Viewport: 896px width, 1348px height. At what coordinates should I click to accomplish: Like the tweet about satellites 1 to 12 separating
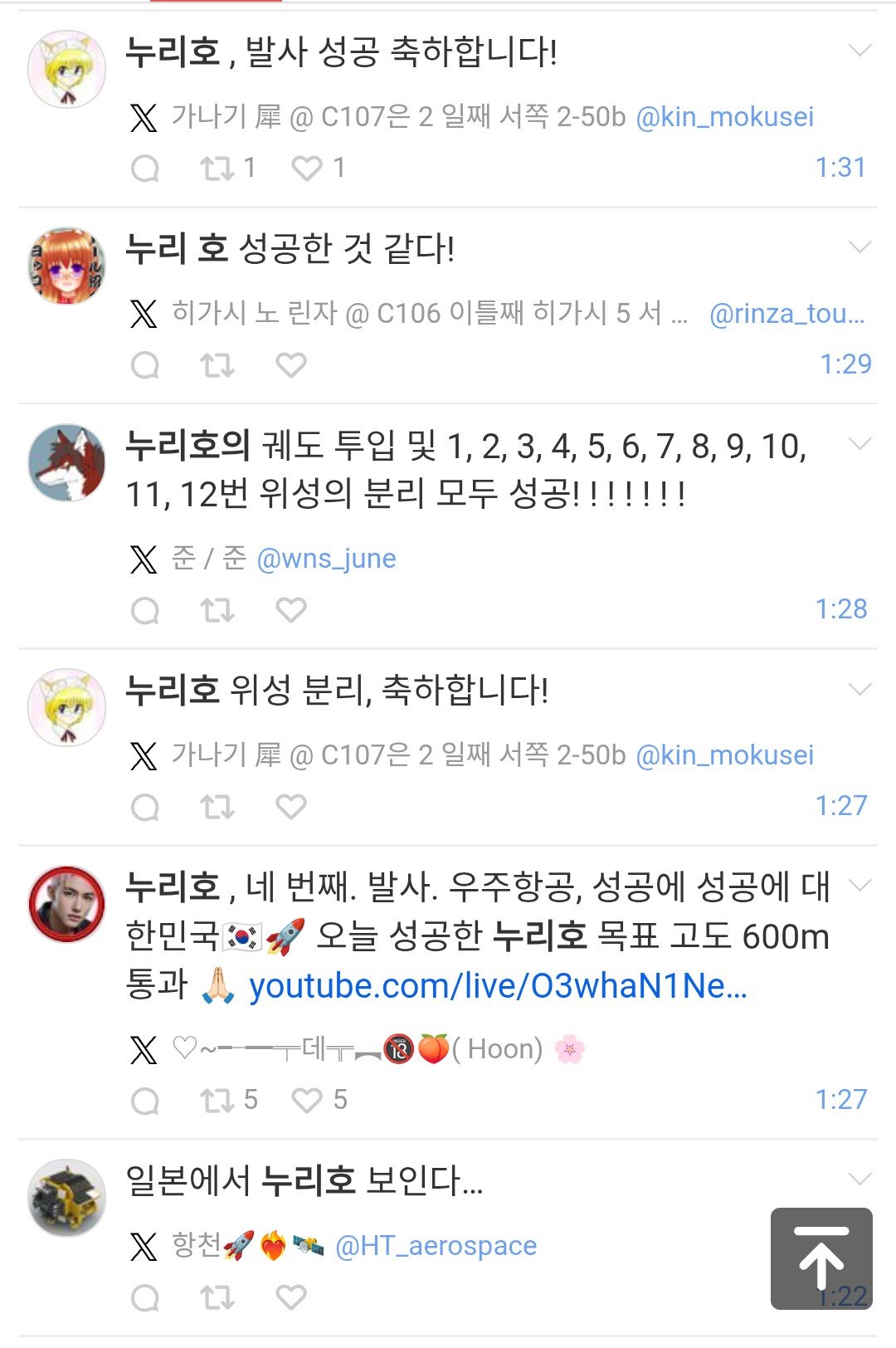pyautogui.click(x=291, y=610)
